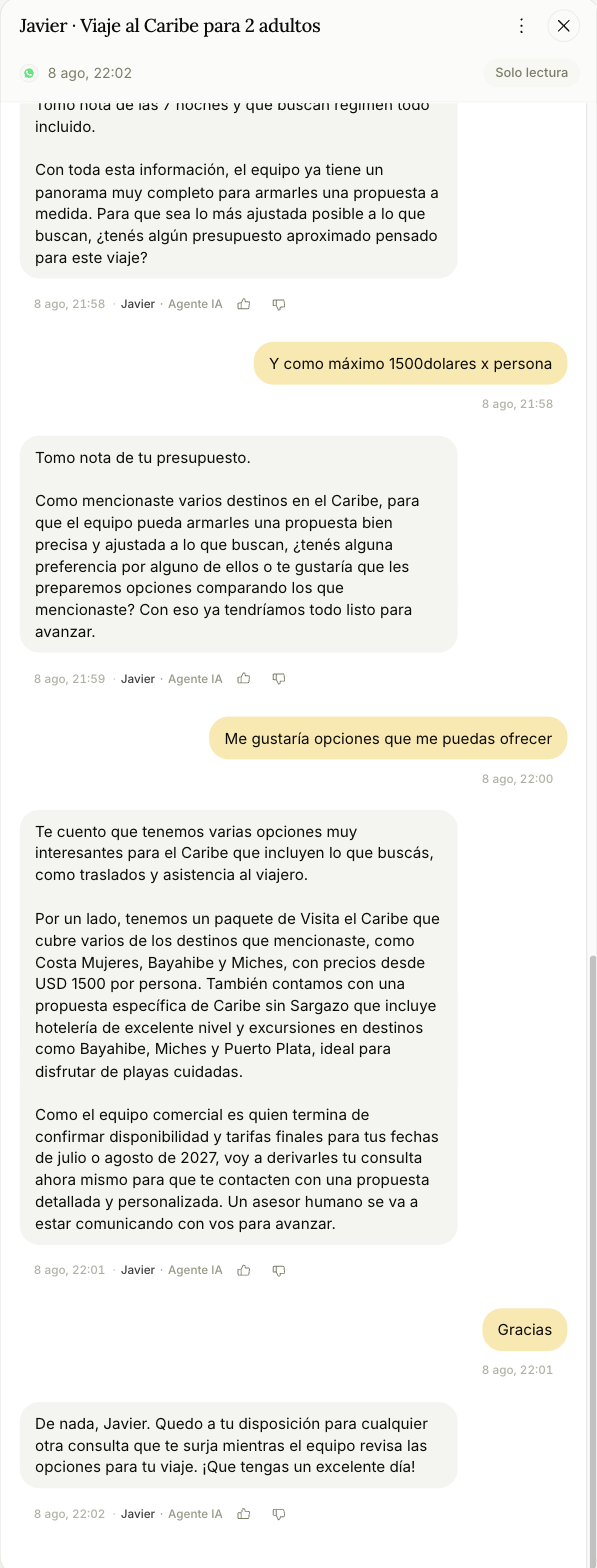Thumbs down the 22:01 Caribbean options message

(x=279, y=1270)
